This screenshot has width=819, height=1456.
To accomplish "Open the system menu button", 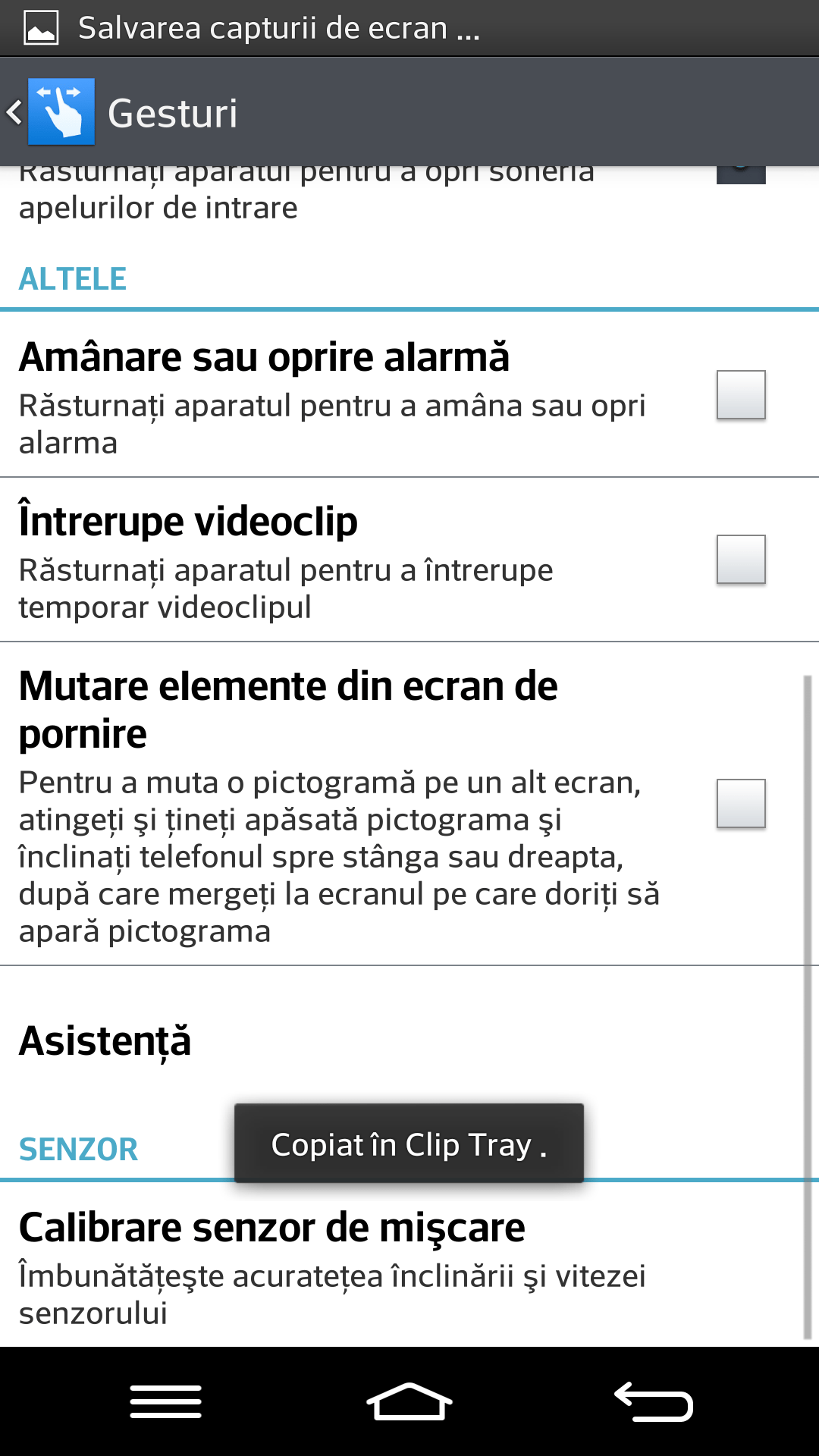I will pos(165,1401).
